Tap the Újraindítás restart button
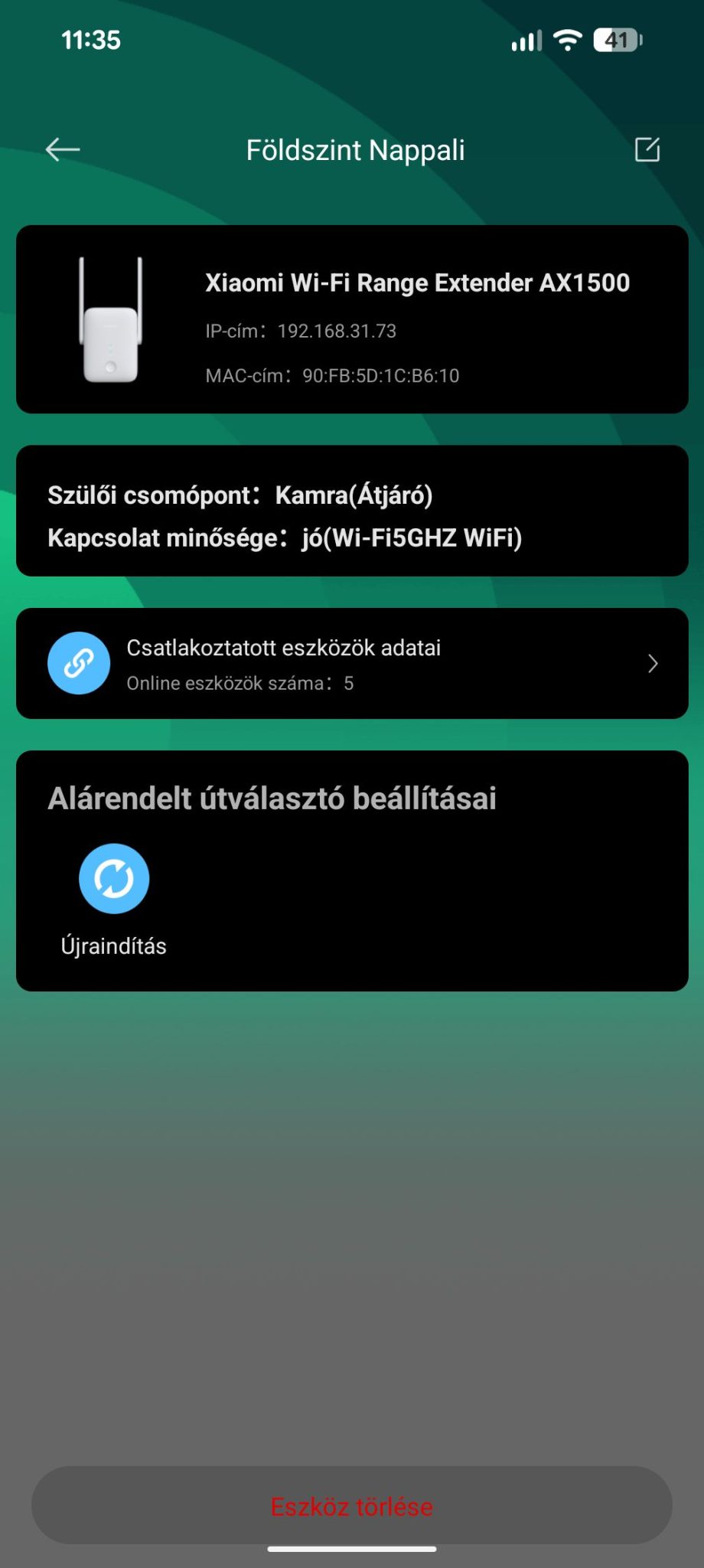 tap(114, 879)
